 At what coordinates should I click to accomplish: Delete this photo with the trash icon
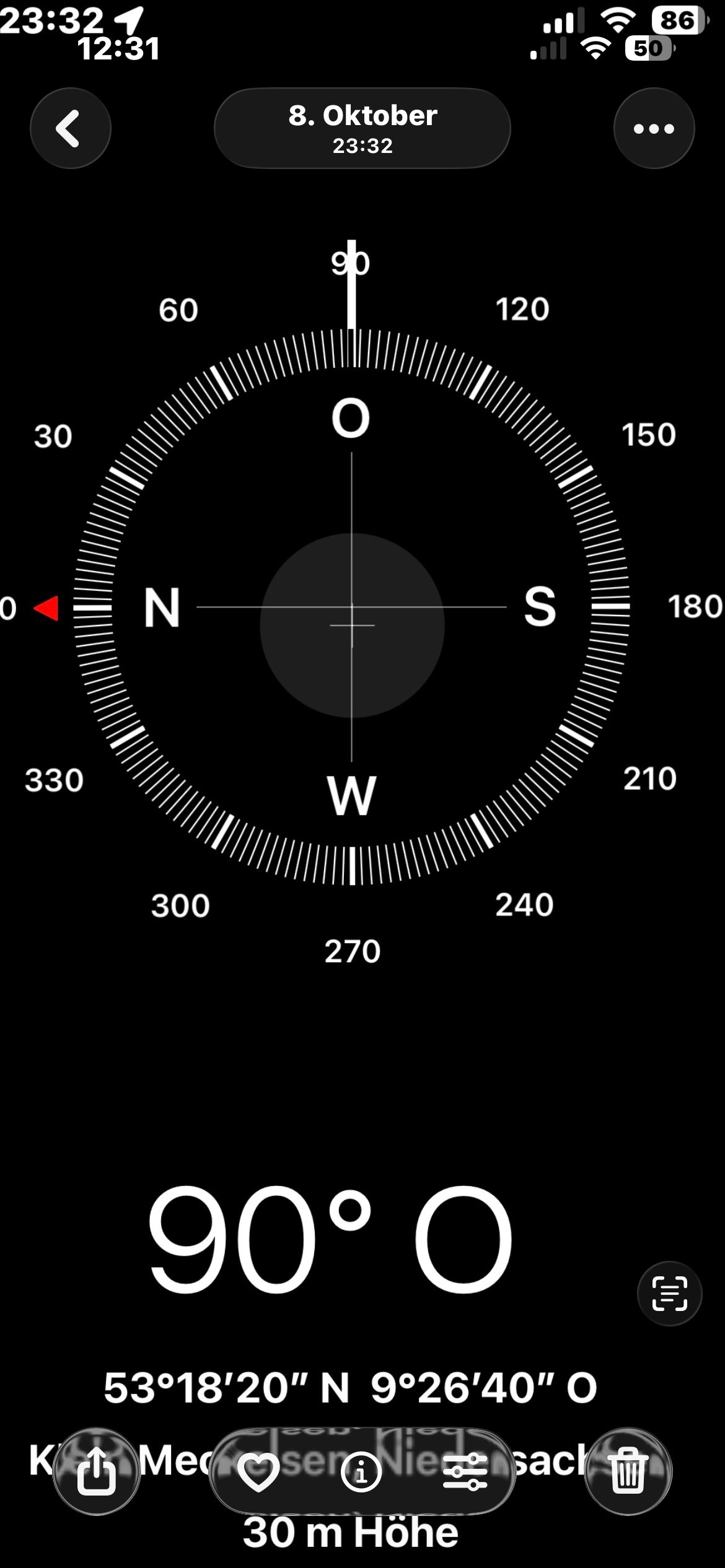(x=628, y=1471)
